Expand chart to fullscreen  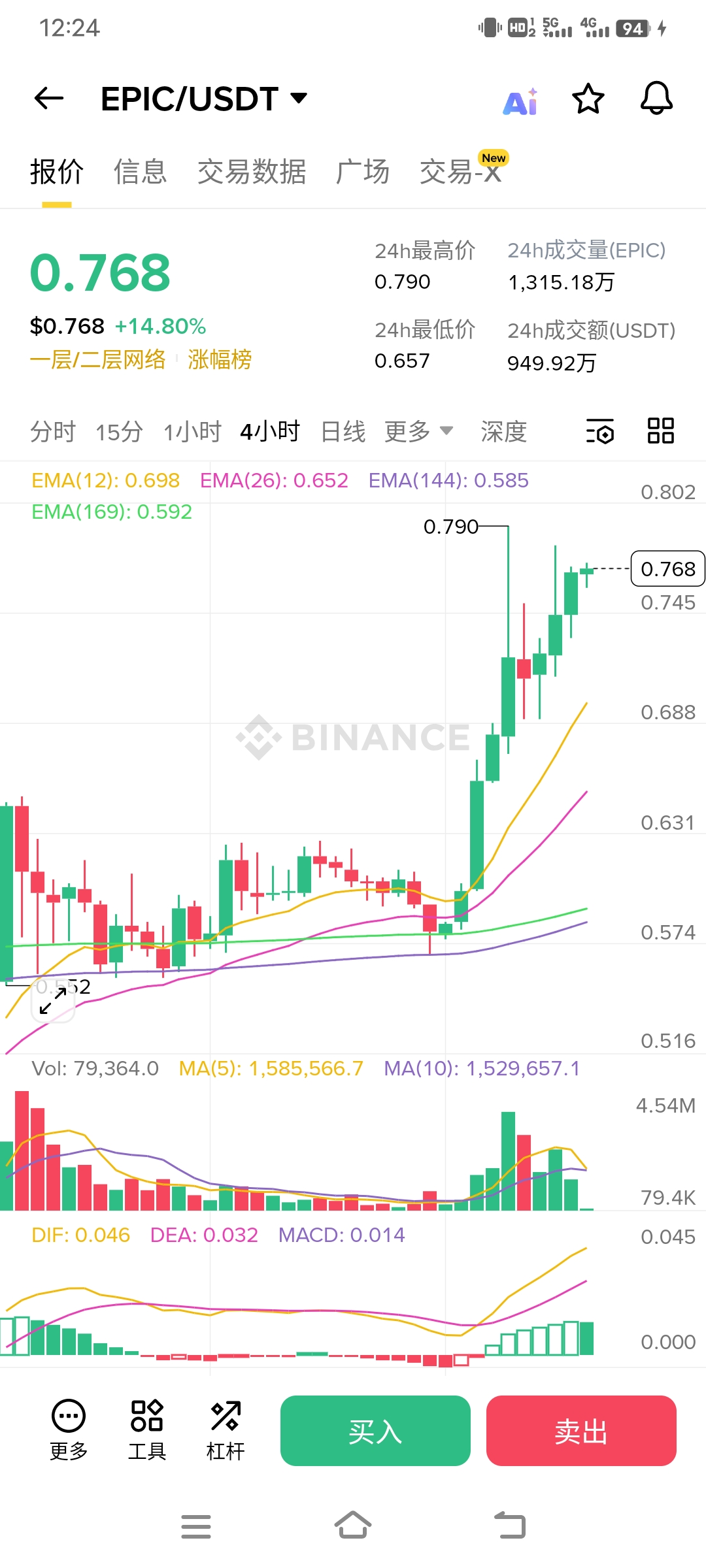(x=53, y=1001)
